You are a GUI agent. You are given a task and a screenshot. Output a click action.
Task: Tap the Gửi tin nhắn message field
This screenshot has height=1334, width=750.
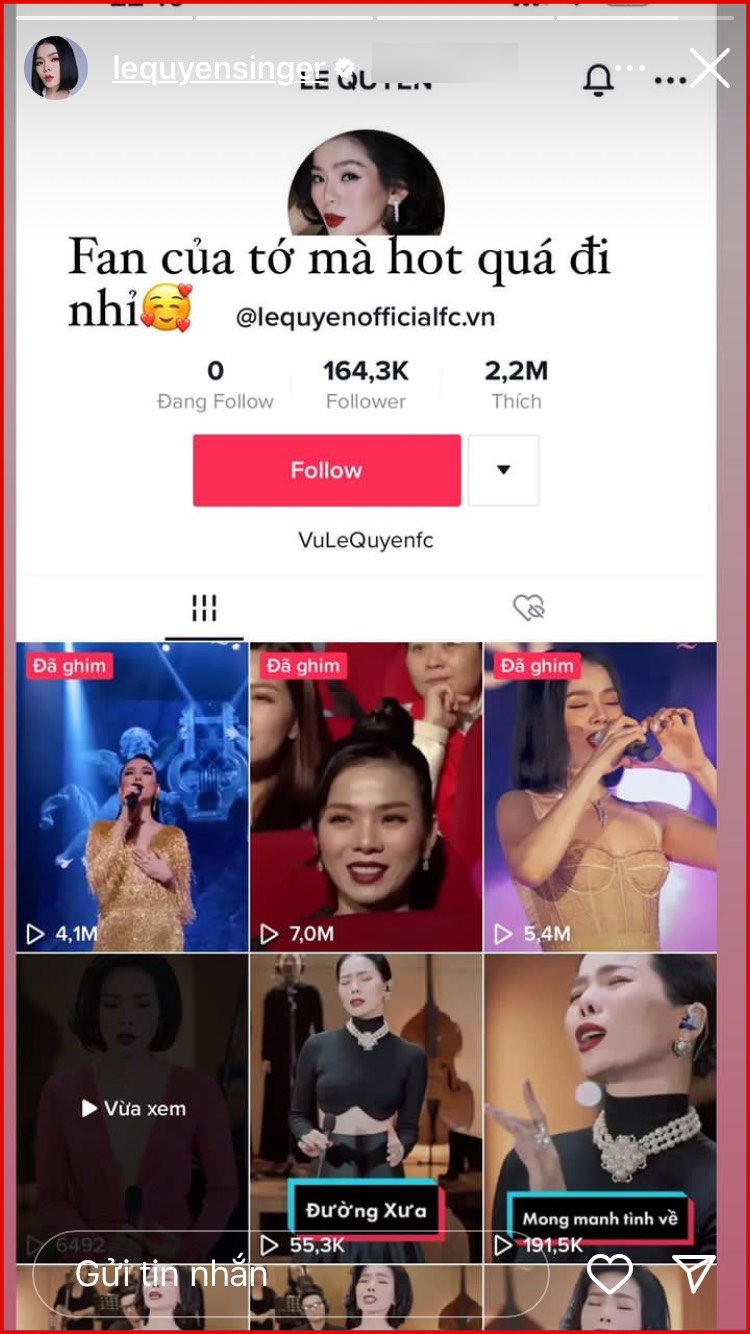pos(291,1274)
